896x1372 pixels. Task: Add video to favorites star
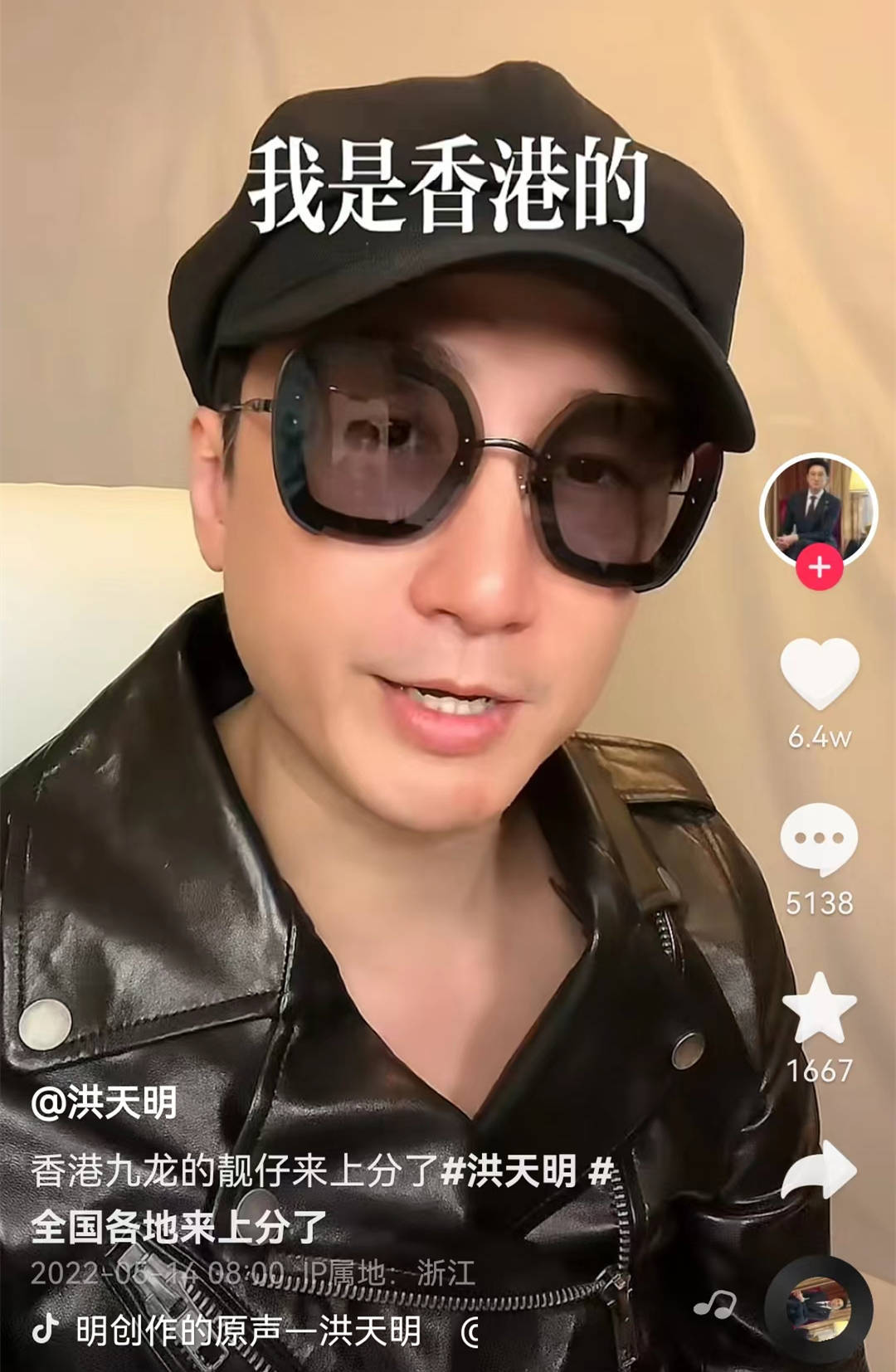pyautogui.click(x=819, y=1007)
